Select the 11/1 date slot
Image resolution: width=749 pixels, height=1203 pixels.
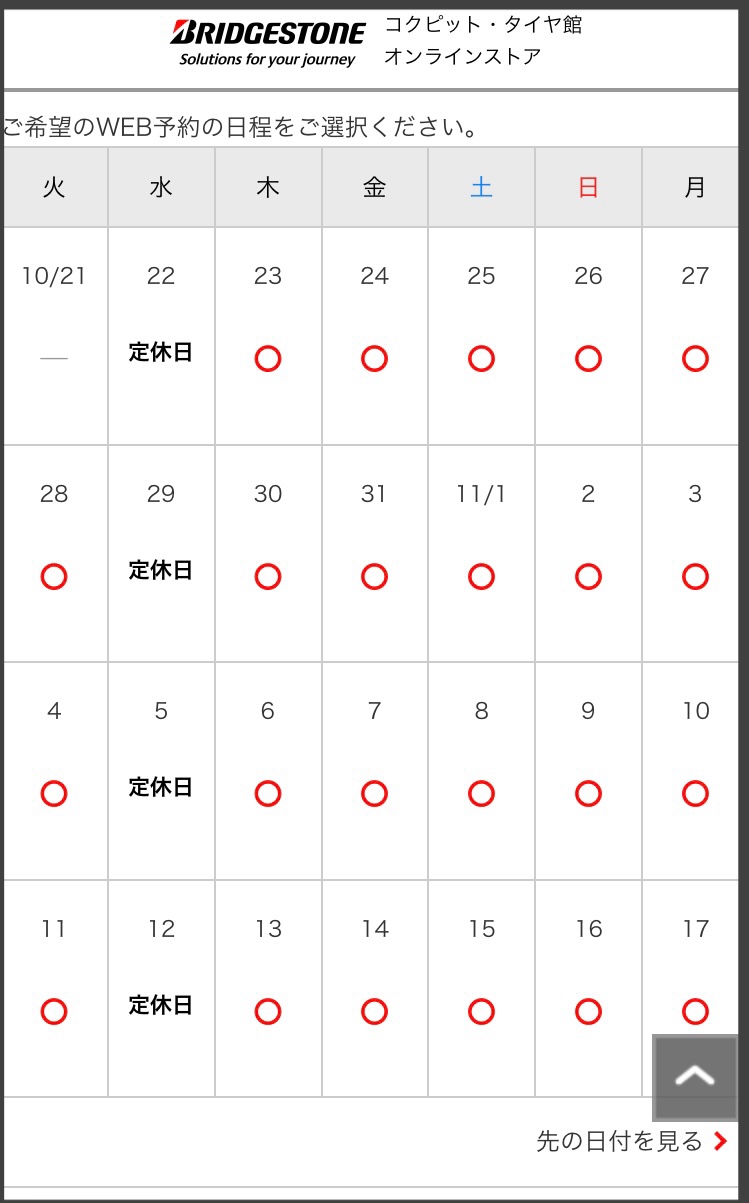pyautogui.click(x=481, y=576)
